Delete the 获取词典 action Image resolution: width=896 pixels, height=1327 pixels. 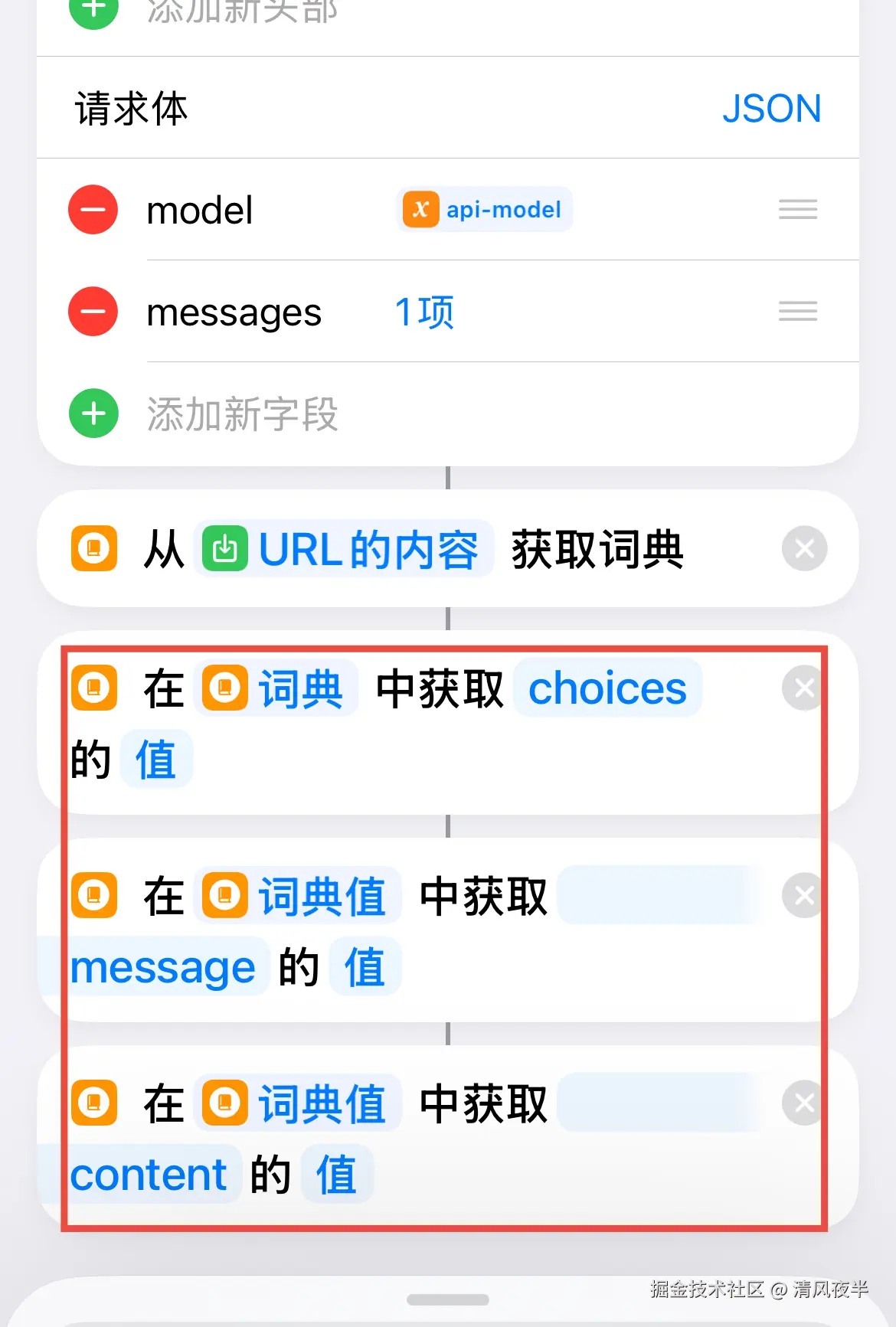click(804, 548)
